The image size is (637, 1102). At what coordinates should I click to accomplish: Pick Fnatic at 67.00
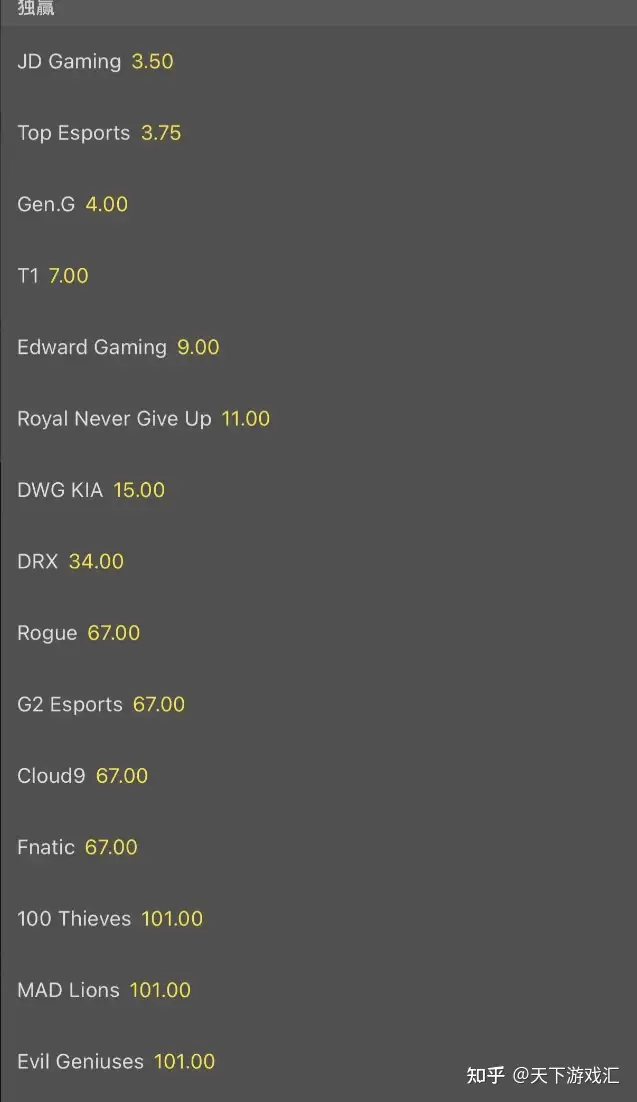[x=318, y=848]
